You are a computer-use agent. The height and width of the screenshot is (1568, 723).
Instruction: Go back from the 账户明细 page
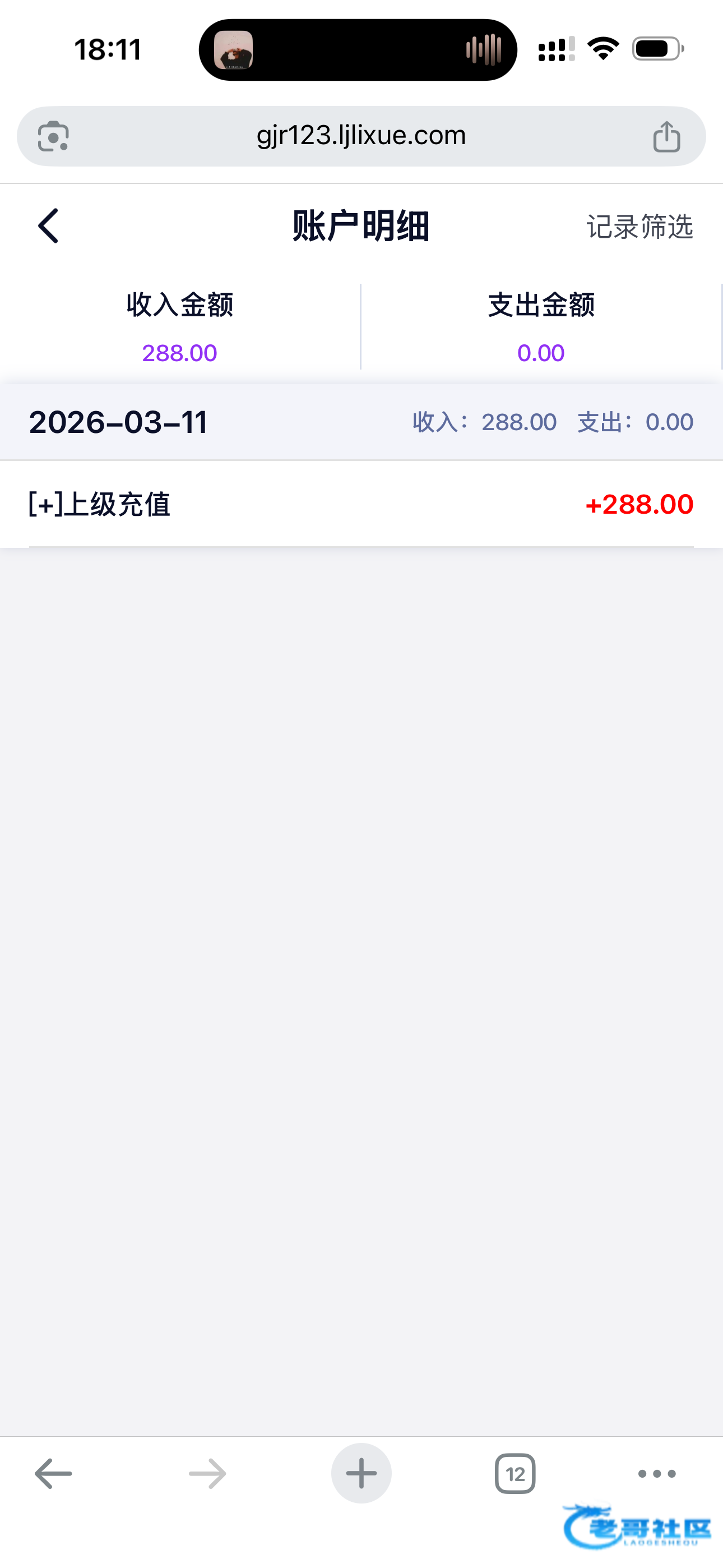tap(49, 226)
